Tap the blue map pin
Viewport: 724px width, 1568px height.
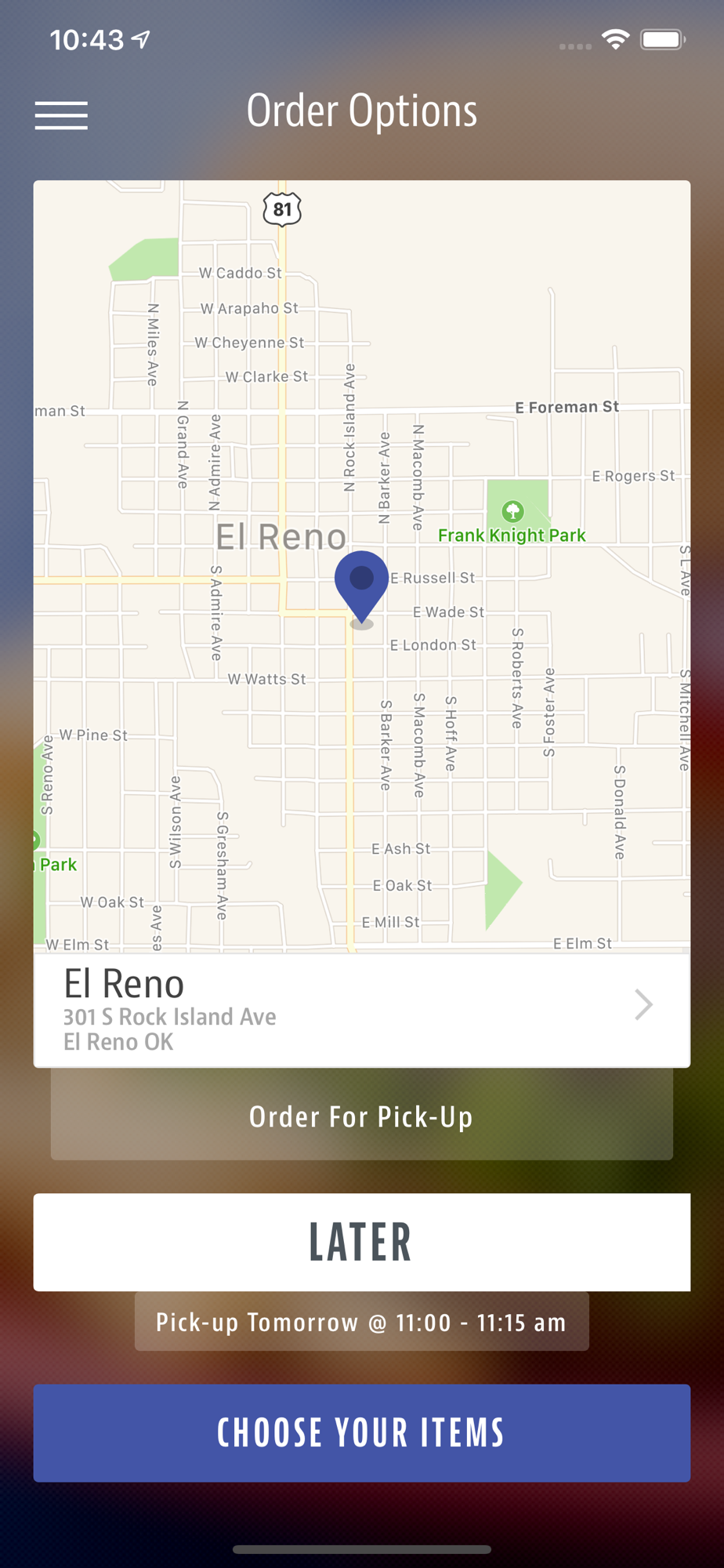click(x=361, y=582)
